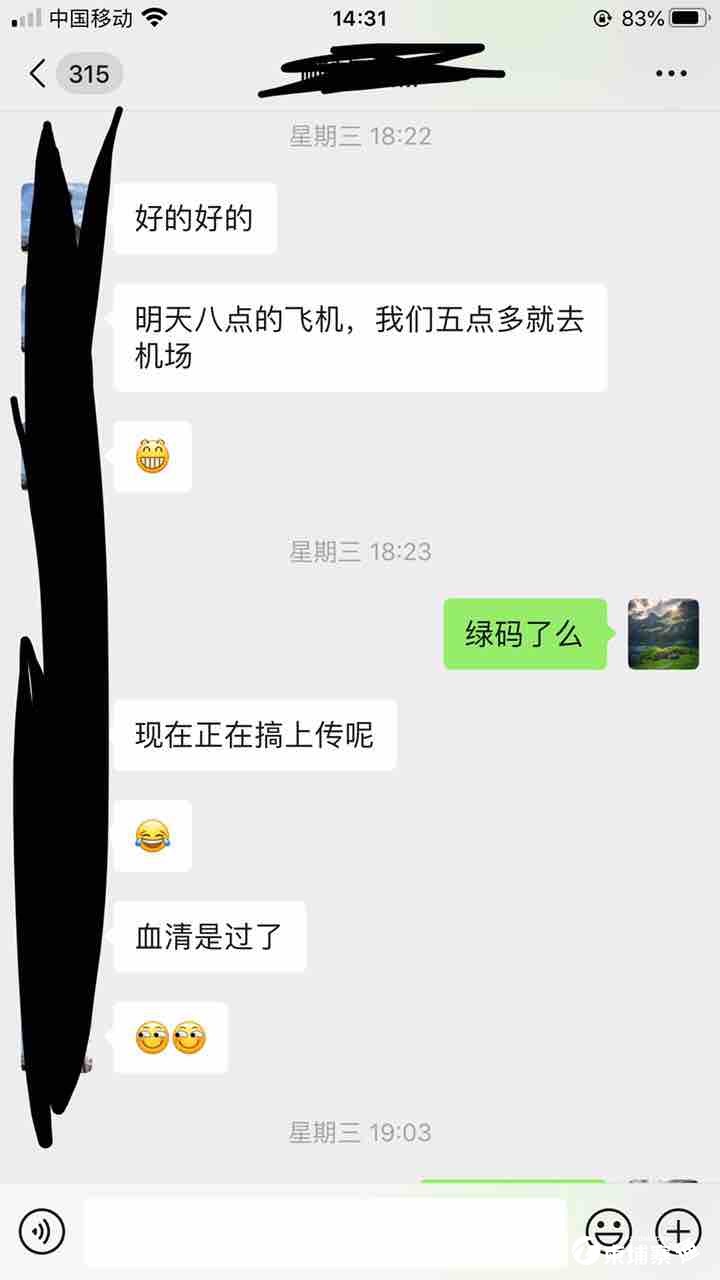This screenshot has height=1280, width=720.
Task: Open the plus attachments menu
Action: [677, 1230]
